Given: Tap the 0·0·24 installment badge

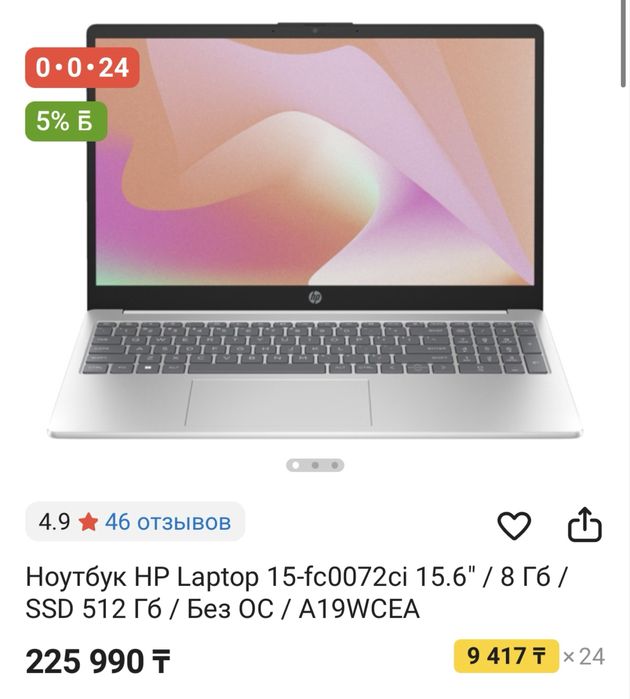Looking at the screenshot, I should pyautogui.click(x=82, y=68).
